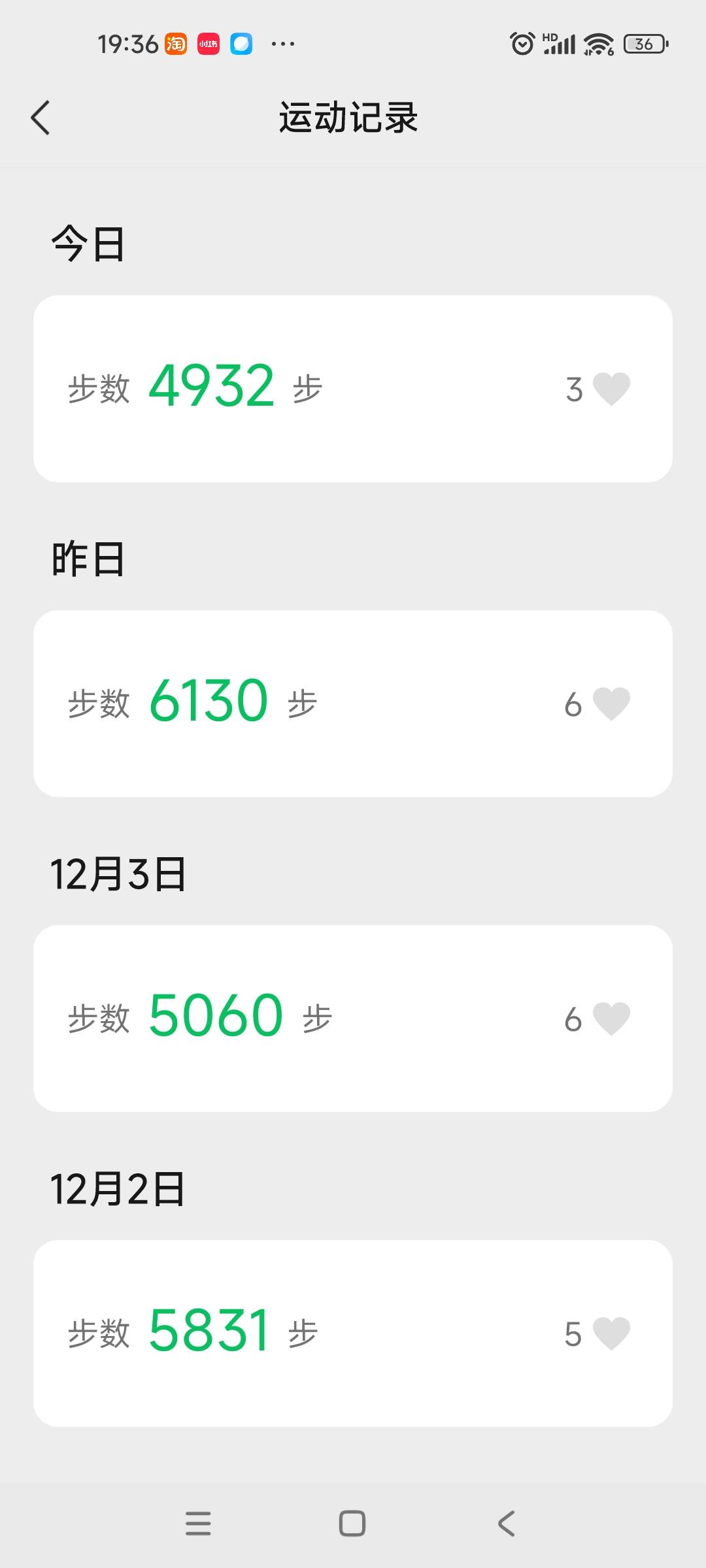The width and height of the screenshot is (706, 1568).
Task: Expand yesterday's exercise record card
Action: pos(261,702)
